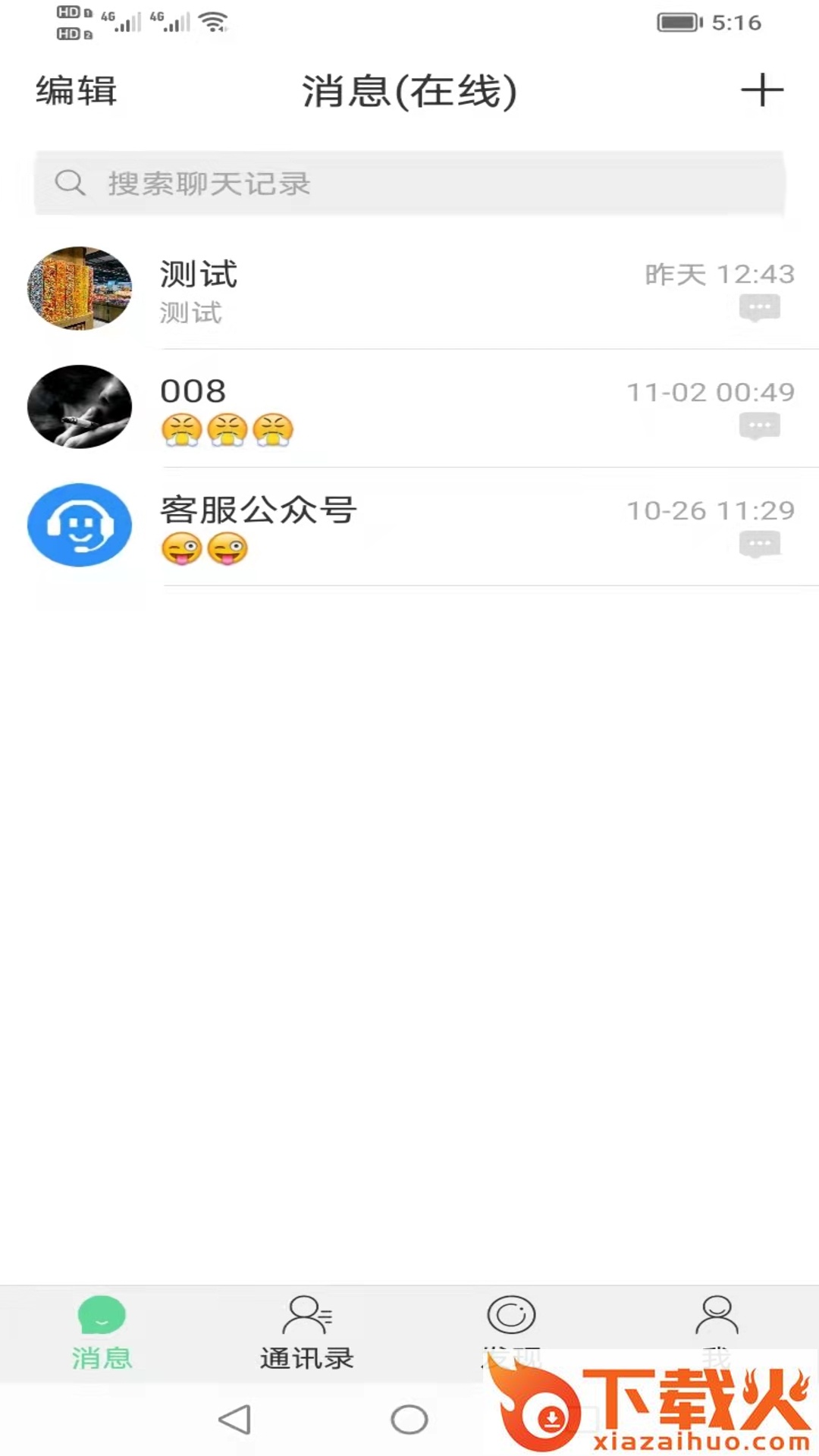Tap the 编辑 edit button
The height and width of the screenshot is (1456, 819).
[x=76, y=91]
